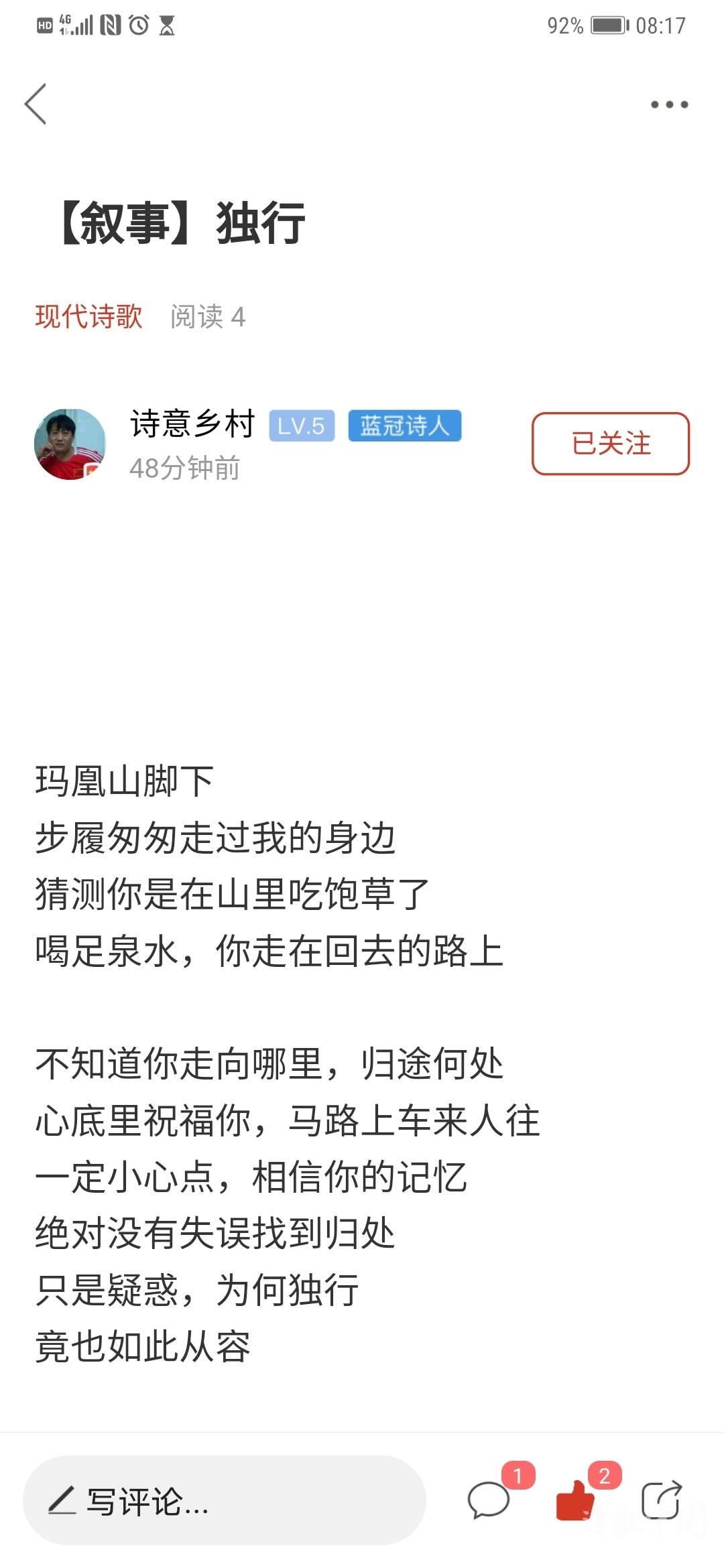
Task: Tap the 已关注 follow button
Action: (x=610, y=444)
